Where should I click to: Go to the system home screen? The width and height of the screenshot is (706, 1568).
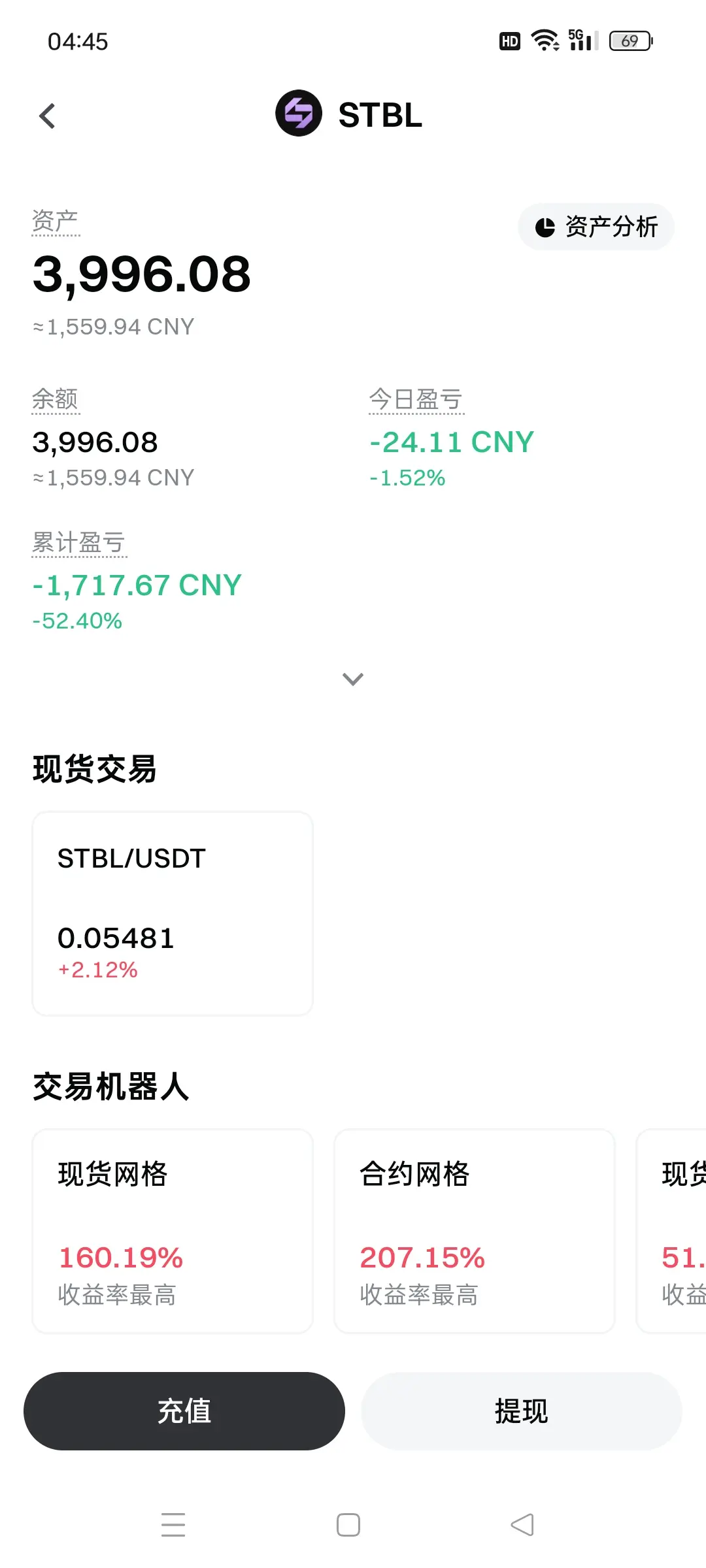[348, 1525]
